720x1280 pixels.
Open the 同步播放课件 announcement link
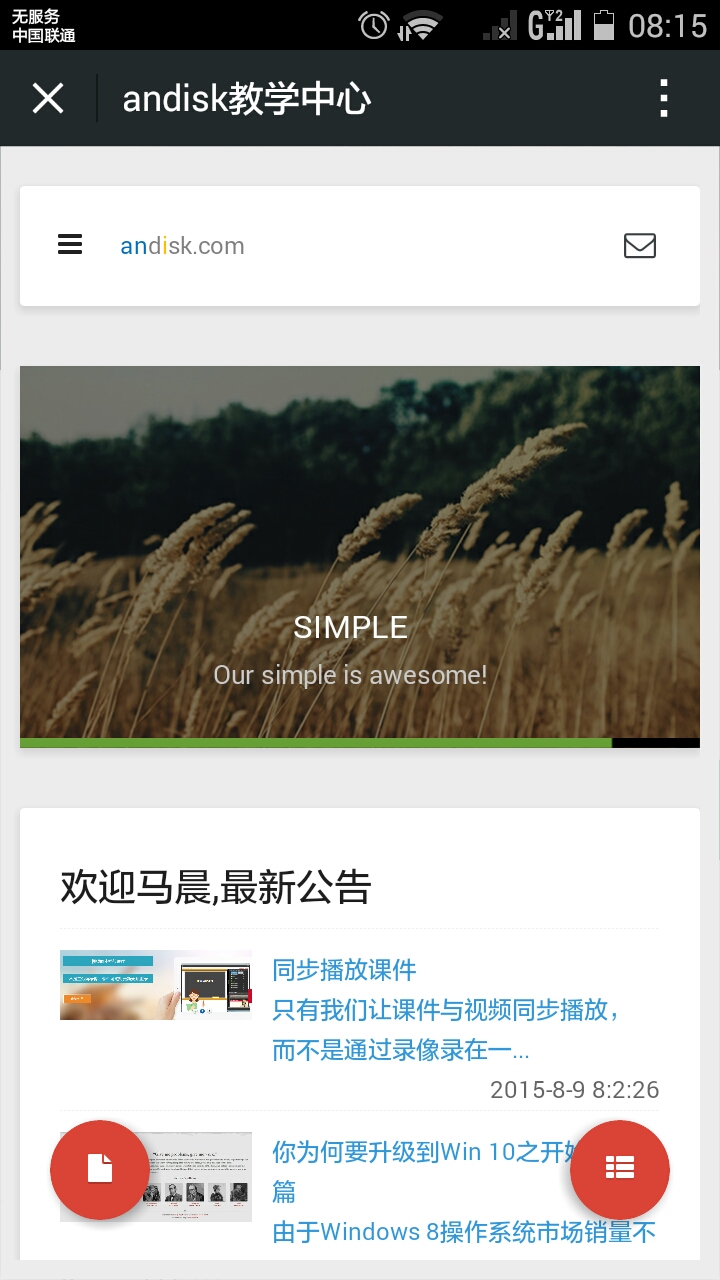[x=344, y=970]
